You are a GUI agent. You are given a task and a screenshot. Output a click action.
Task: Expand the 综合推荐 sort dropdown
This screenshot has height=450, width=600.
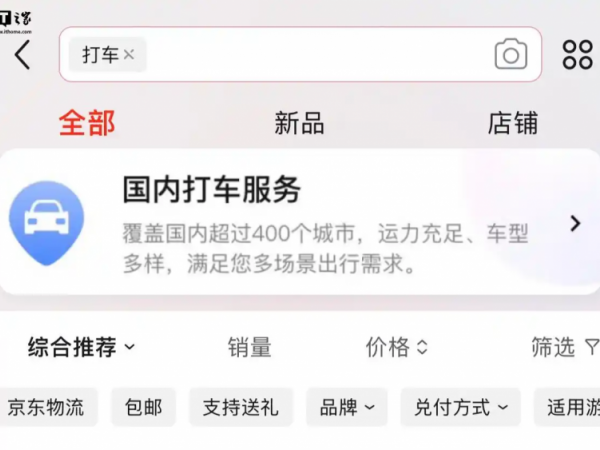(81, 347)
